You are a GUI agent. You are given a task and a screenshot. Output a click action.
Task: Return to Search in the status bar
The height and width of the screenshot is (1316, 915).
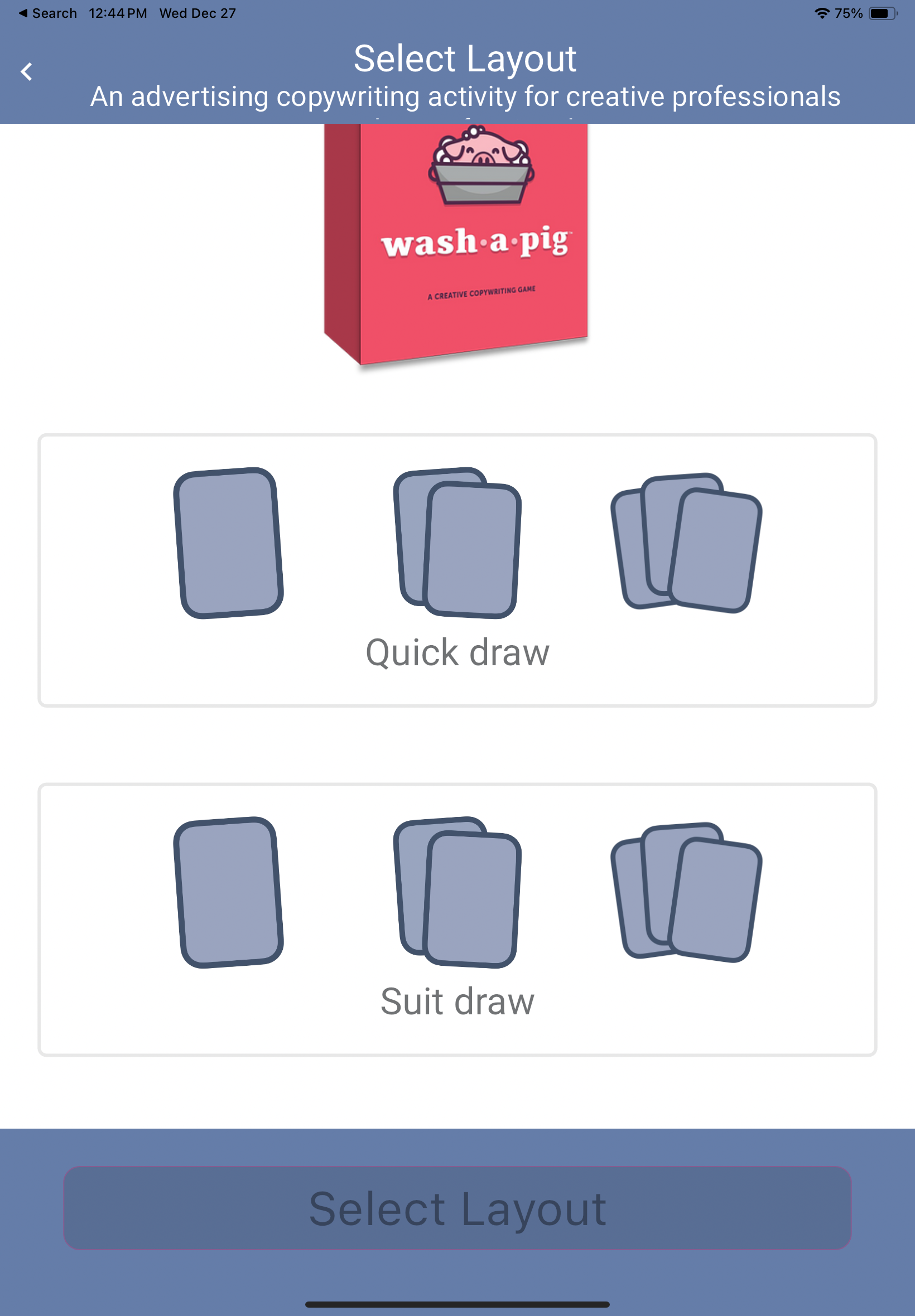pyautogui.click(x=48, y=13)
